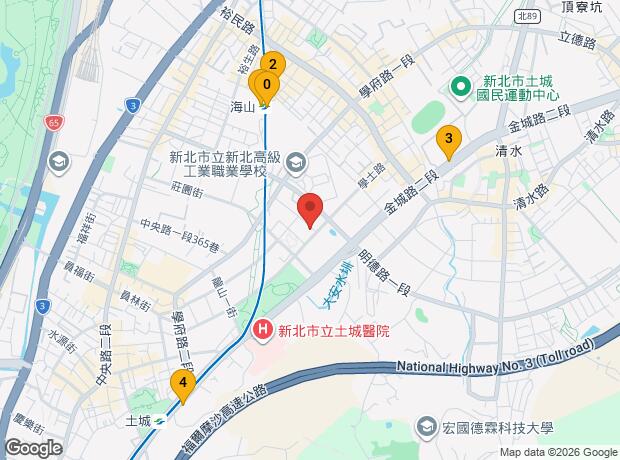Open the 新北市土城國民運動中心 place icon

coord(461,87)
